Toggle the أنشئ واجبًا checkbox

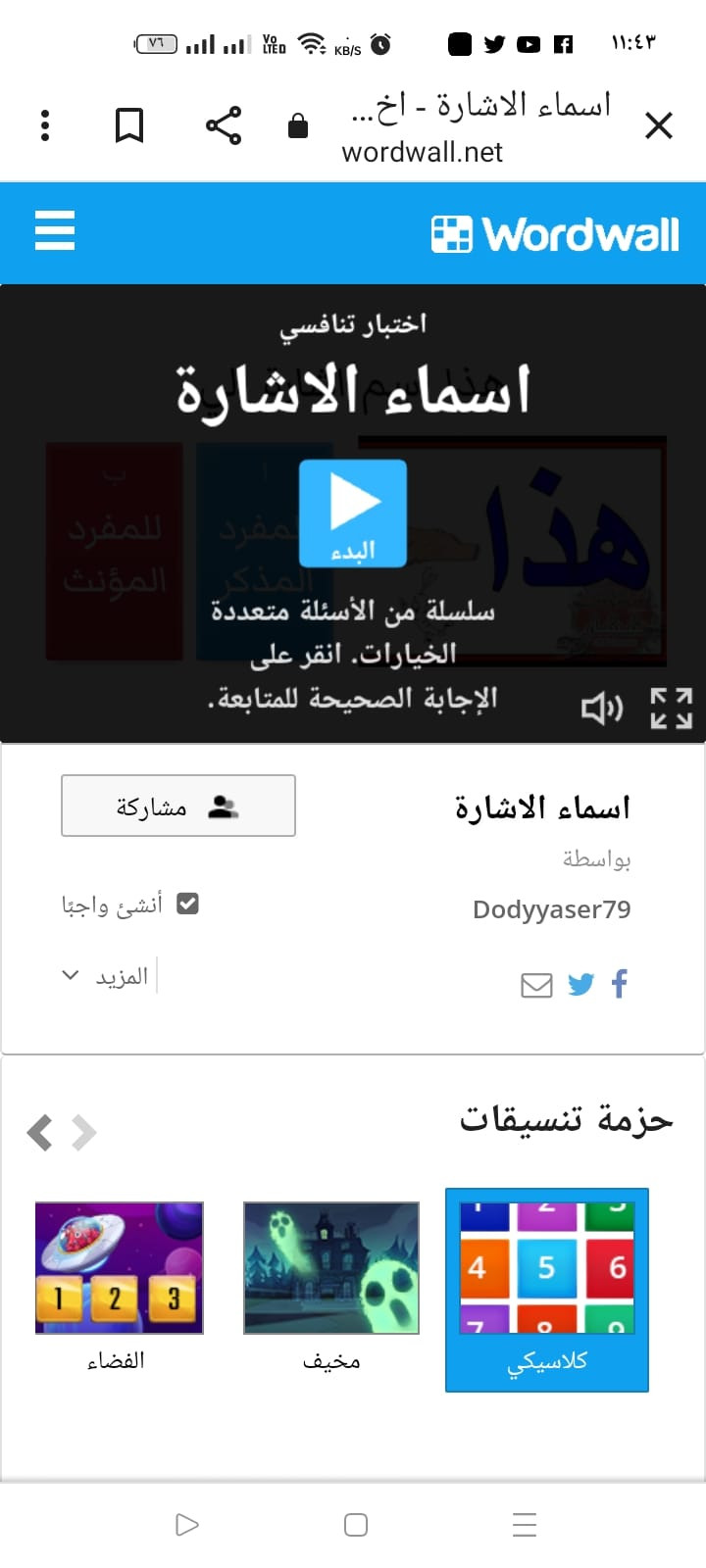click(187, 904)
